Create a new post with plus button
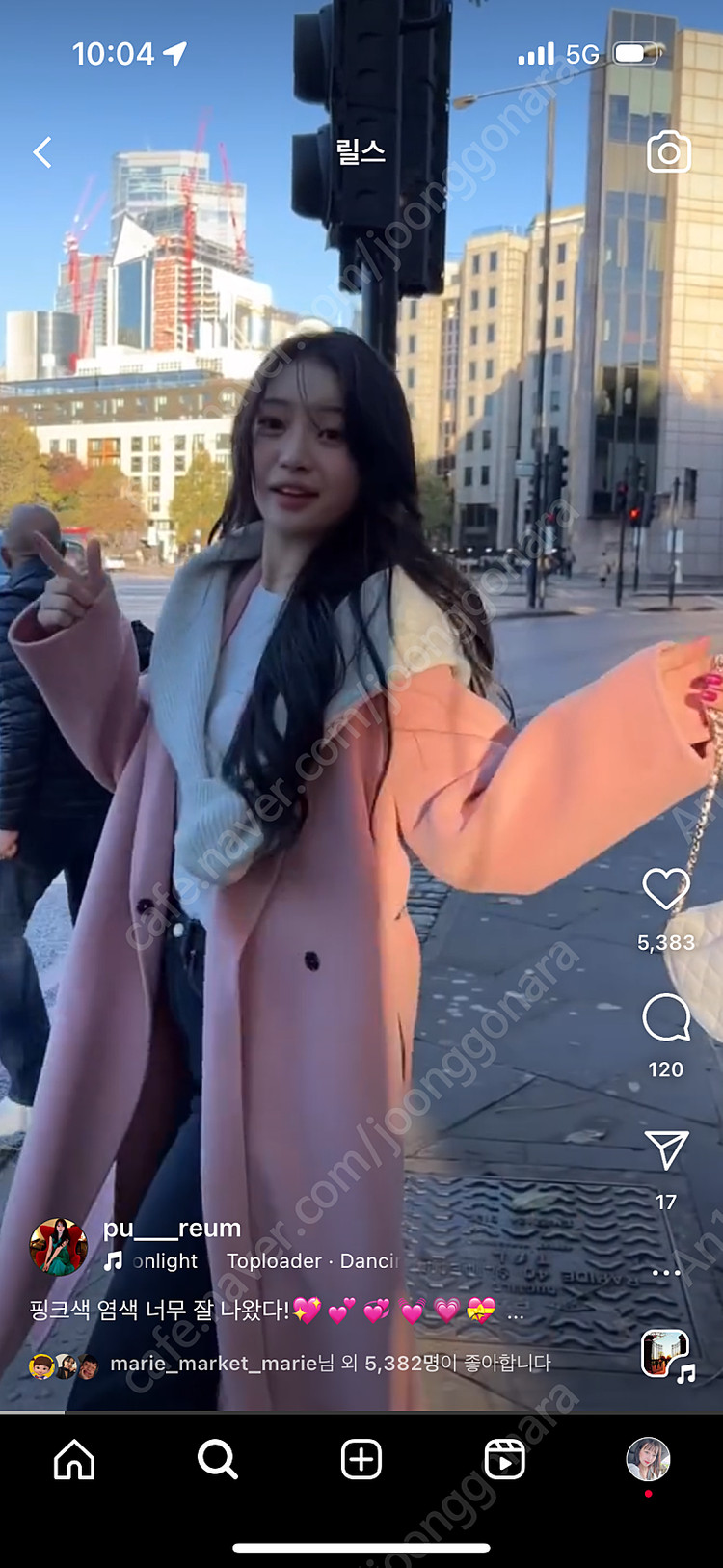The height and width of the screenshot is (1568, 723). 361,1459
